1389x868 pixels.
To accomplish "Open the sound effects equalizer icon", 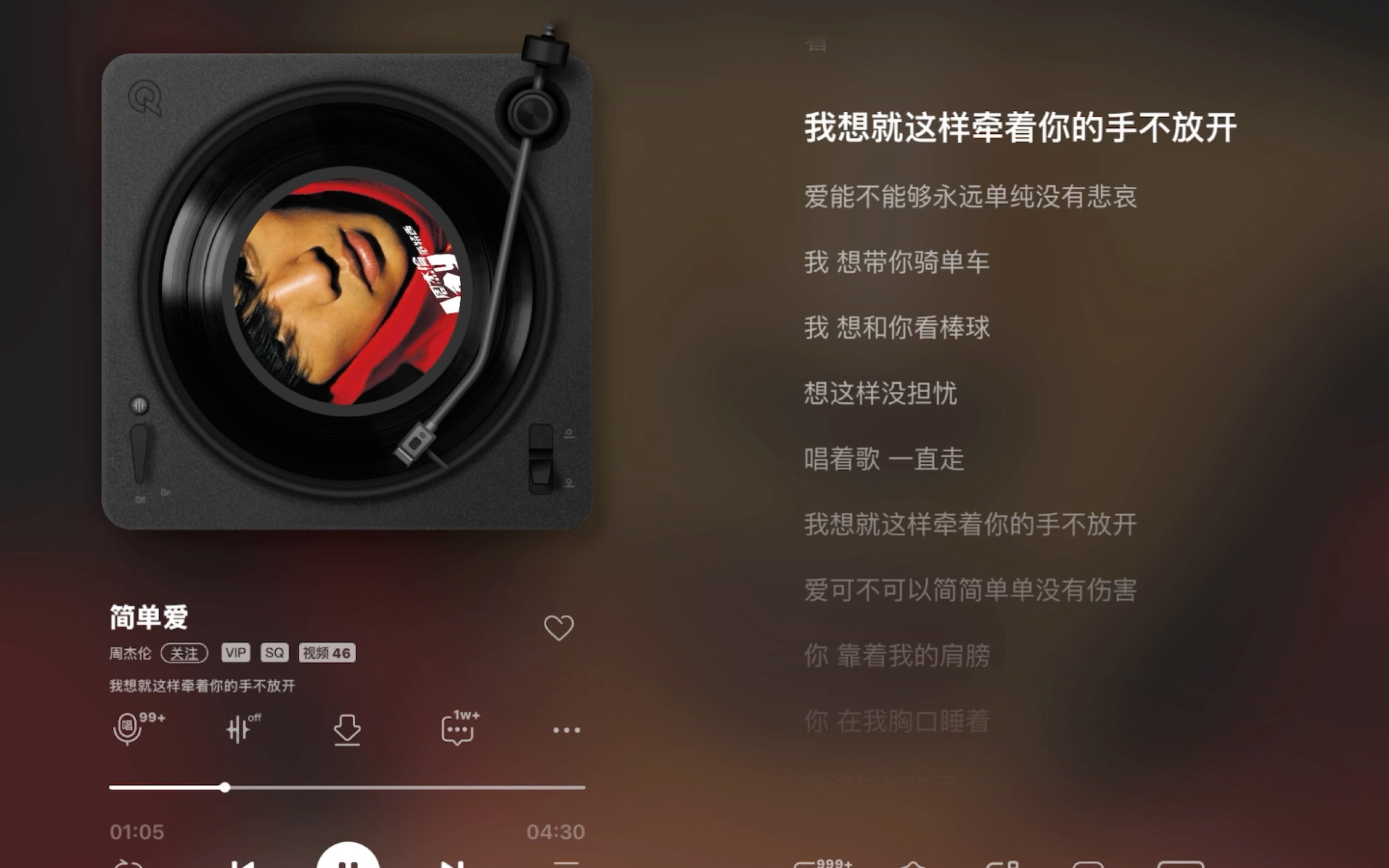I will 239,729.
